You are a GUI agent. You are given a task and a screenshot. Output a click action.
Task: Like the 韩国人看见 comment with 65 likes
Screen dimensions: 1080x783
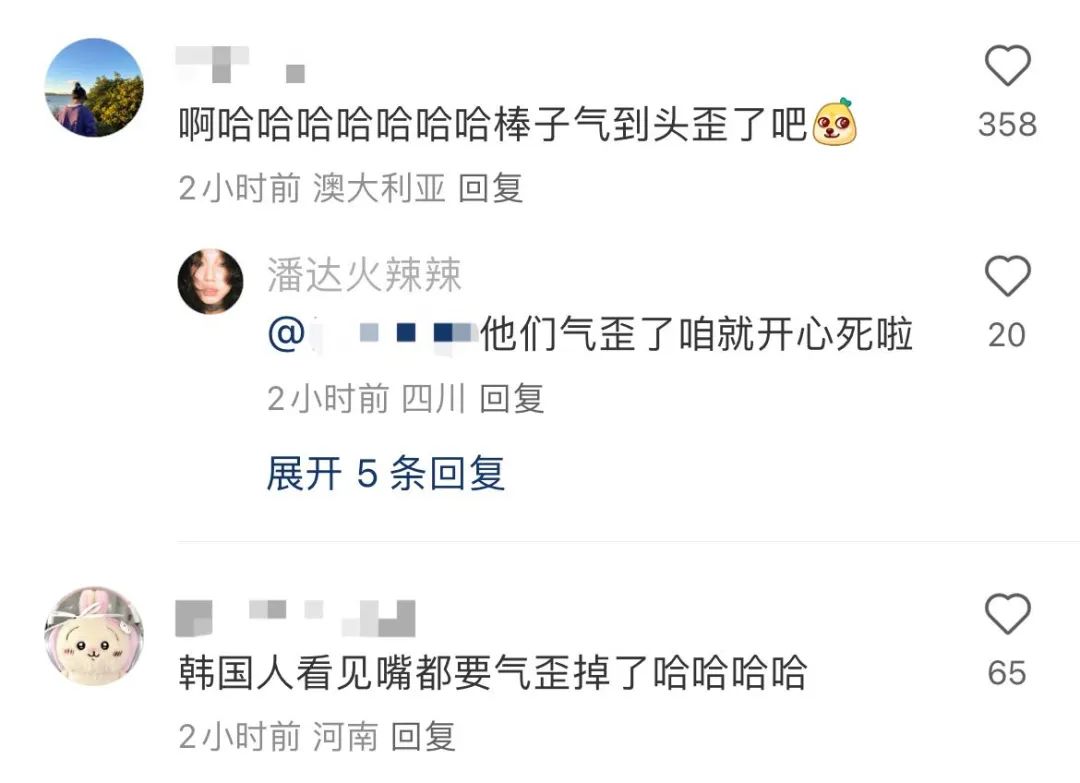[1007, 614]
